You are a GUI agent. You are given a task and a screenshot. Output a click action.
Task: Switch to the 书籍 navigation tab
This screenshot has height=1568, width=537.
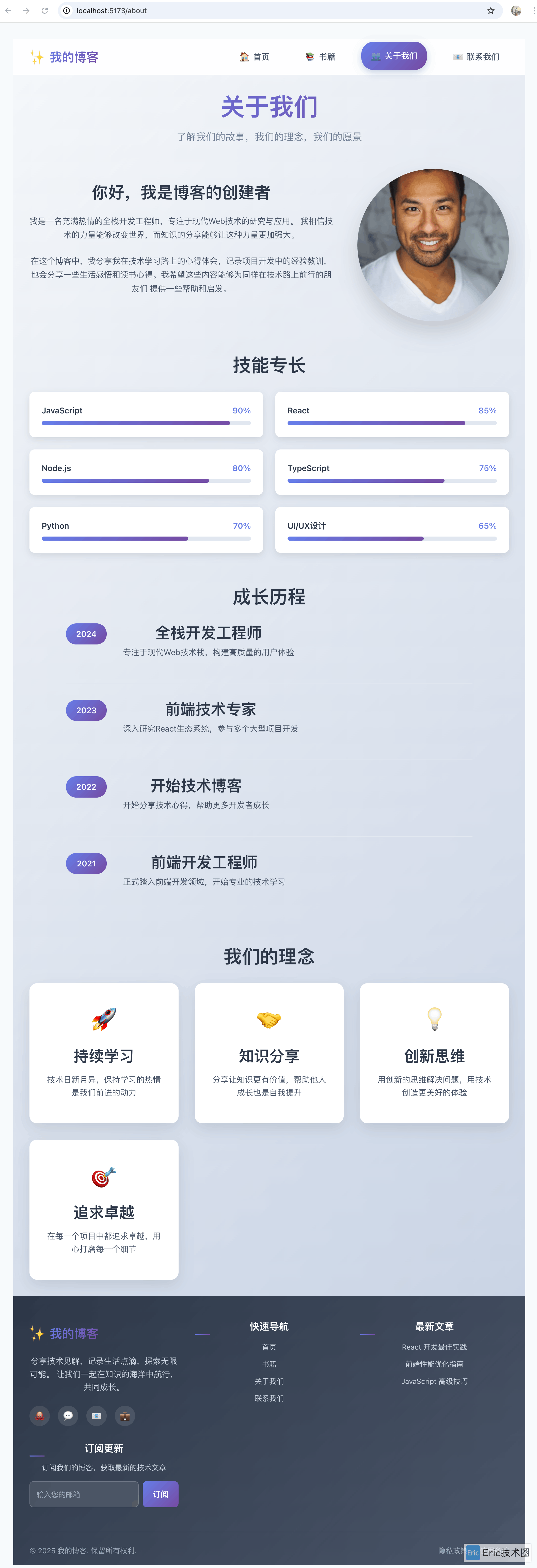coord(320,57)
